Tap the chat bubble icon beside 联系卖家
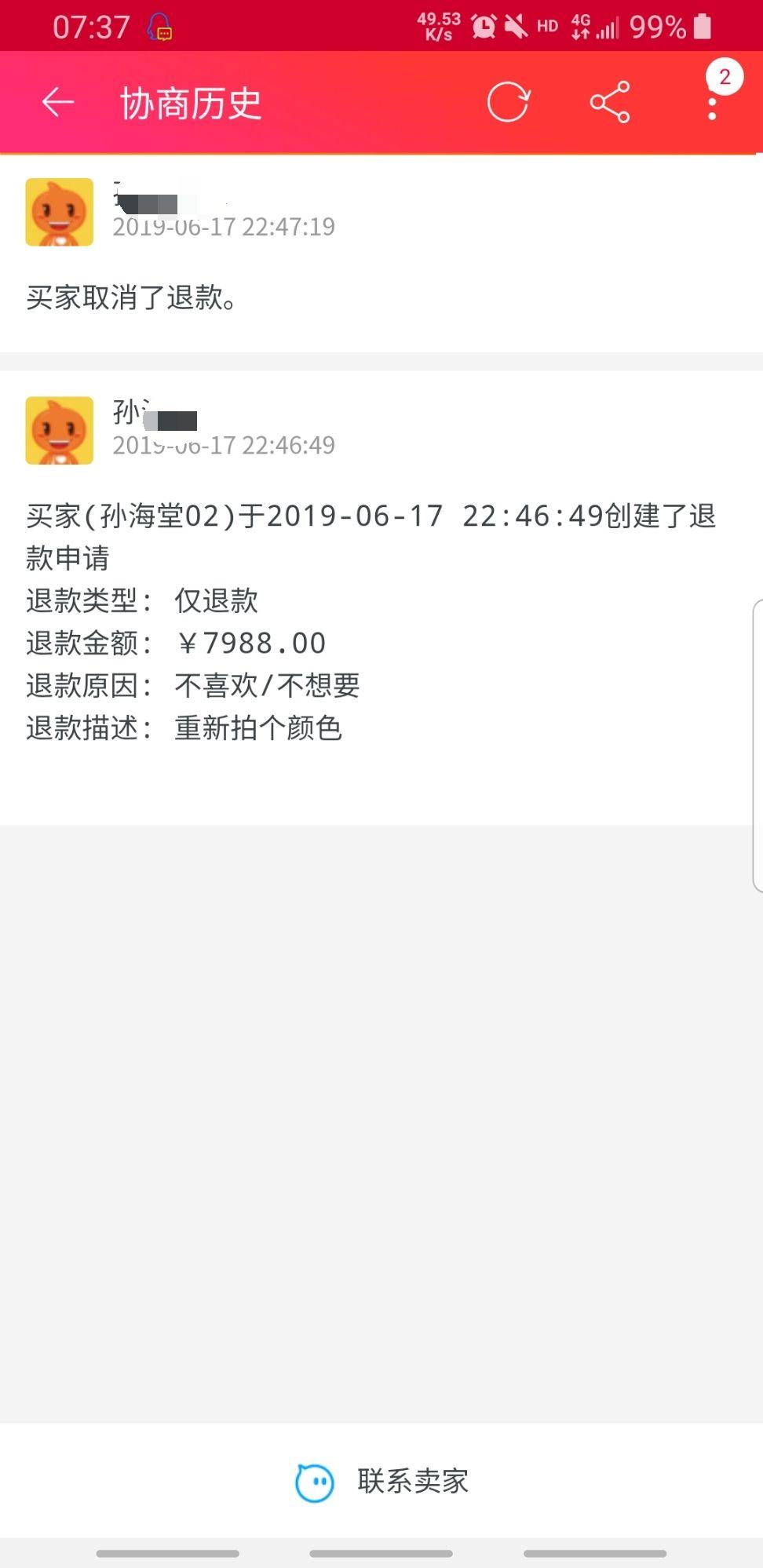The width and height of the screenshot is (763, 1568). 314,1481
